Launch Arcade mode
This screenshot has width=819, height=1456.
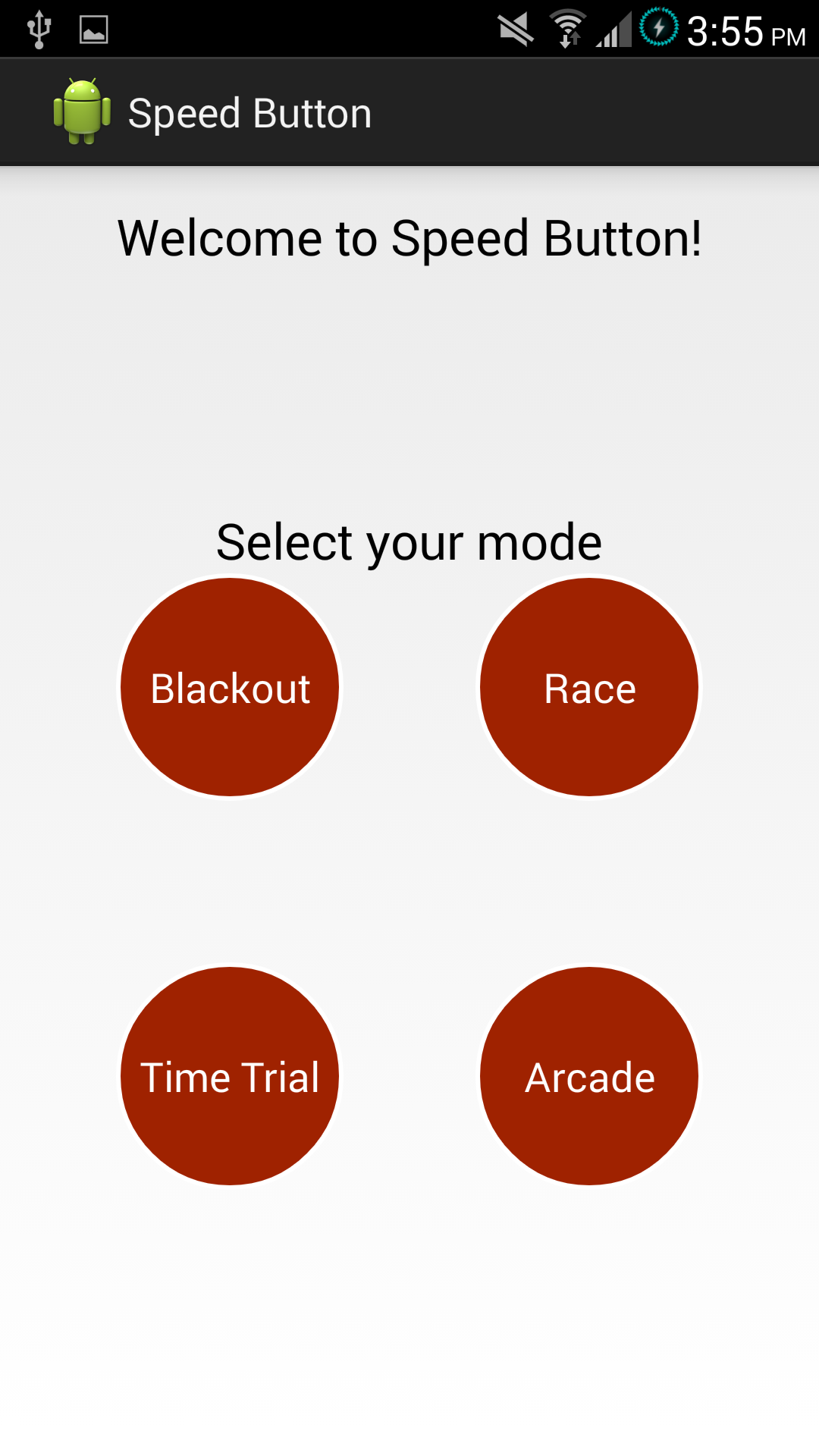589,1075
